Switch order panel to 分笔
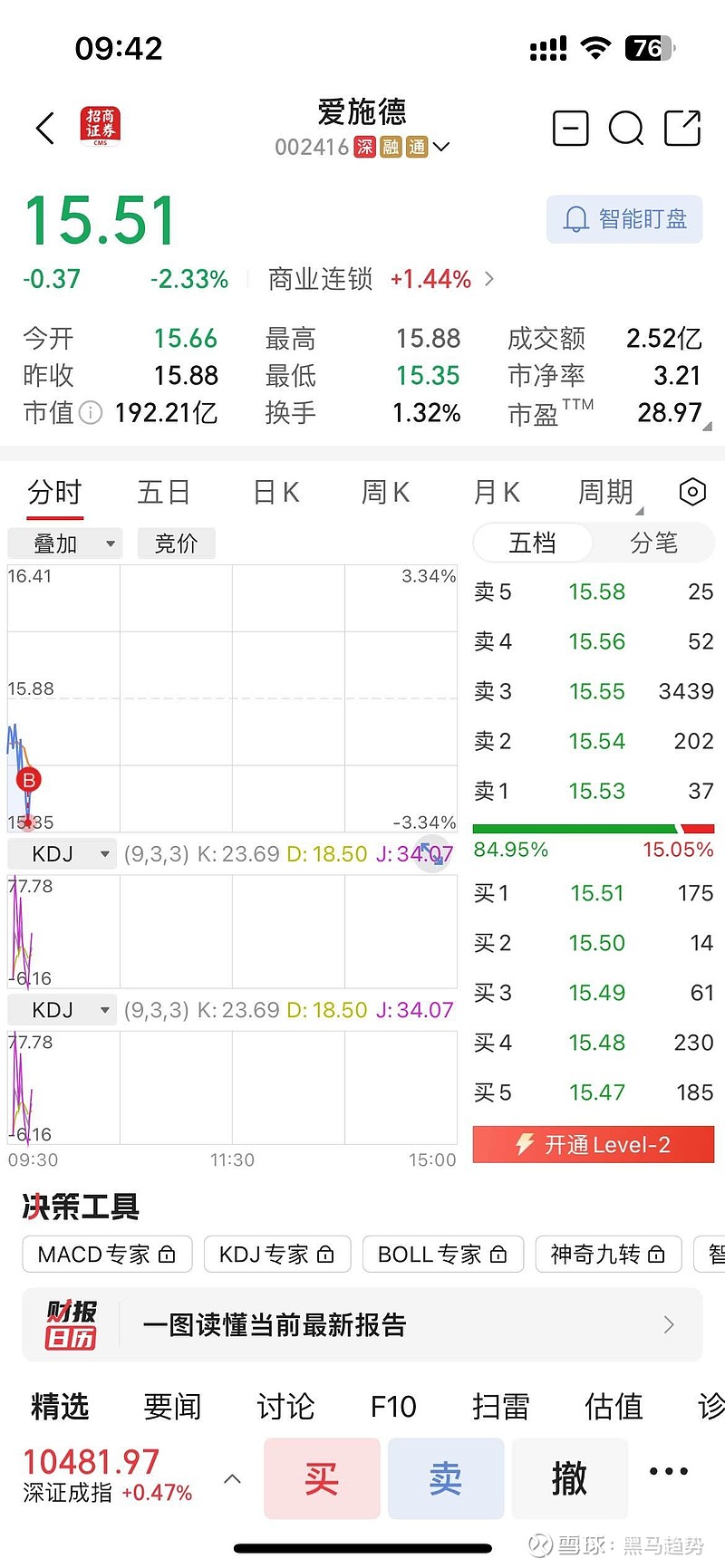The height and width of the screenshot is (1568, 725). (653, 544)
